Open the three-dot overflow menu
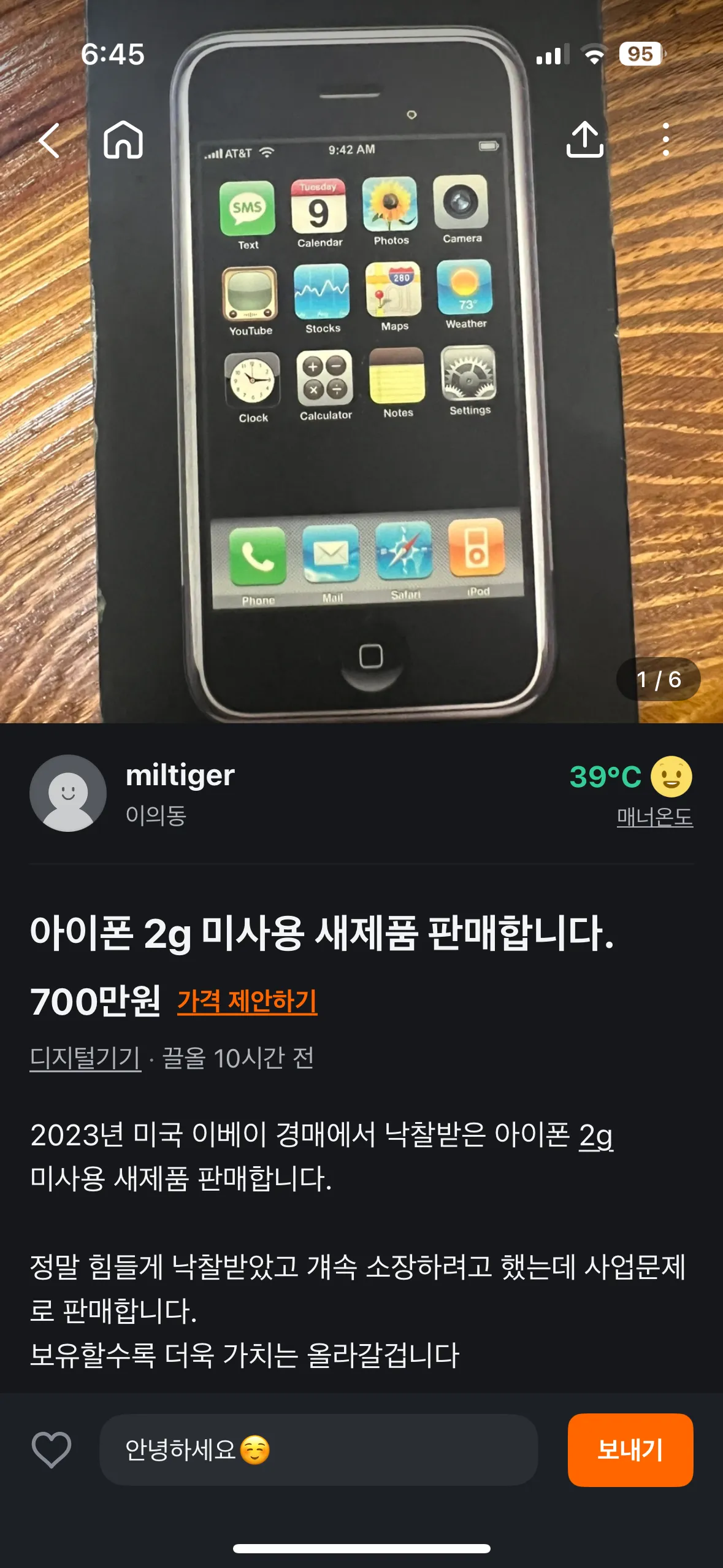The height and width of the screenshot is (1568, 723). (665, 140)
